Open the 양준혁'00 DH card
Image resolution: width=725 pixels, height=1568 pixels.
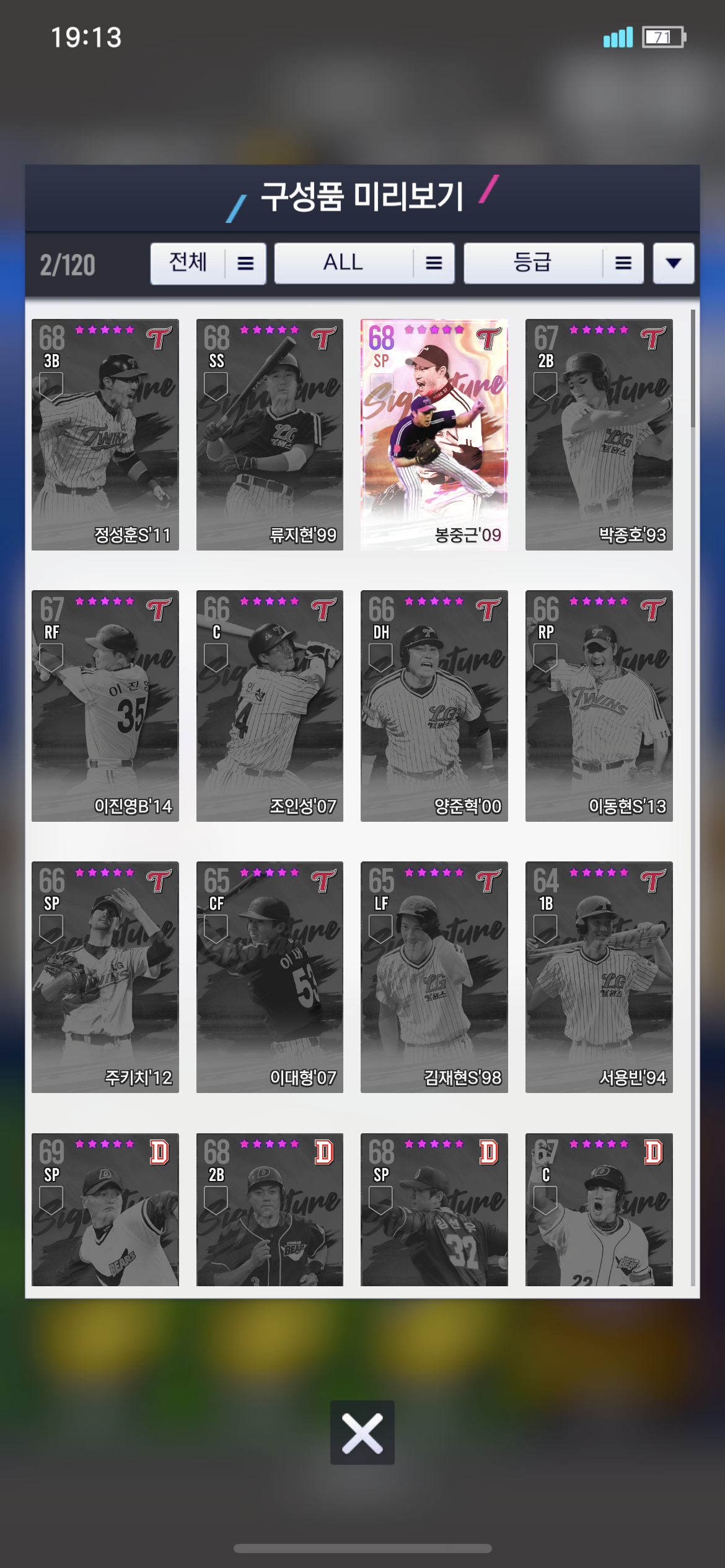coord(434,705)
